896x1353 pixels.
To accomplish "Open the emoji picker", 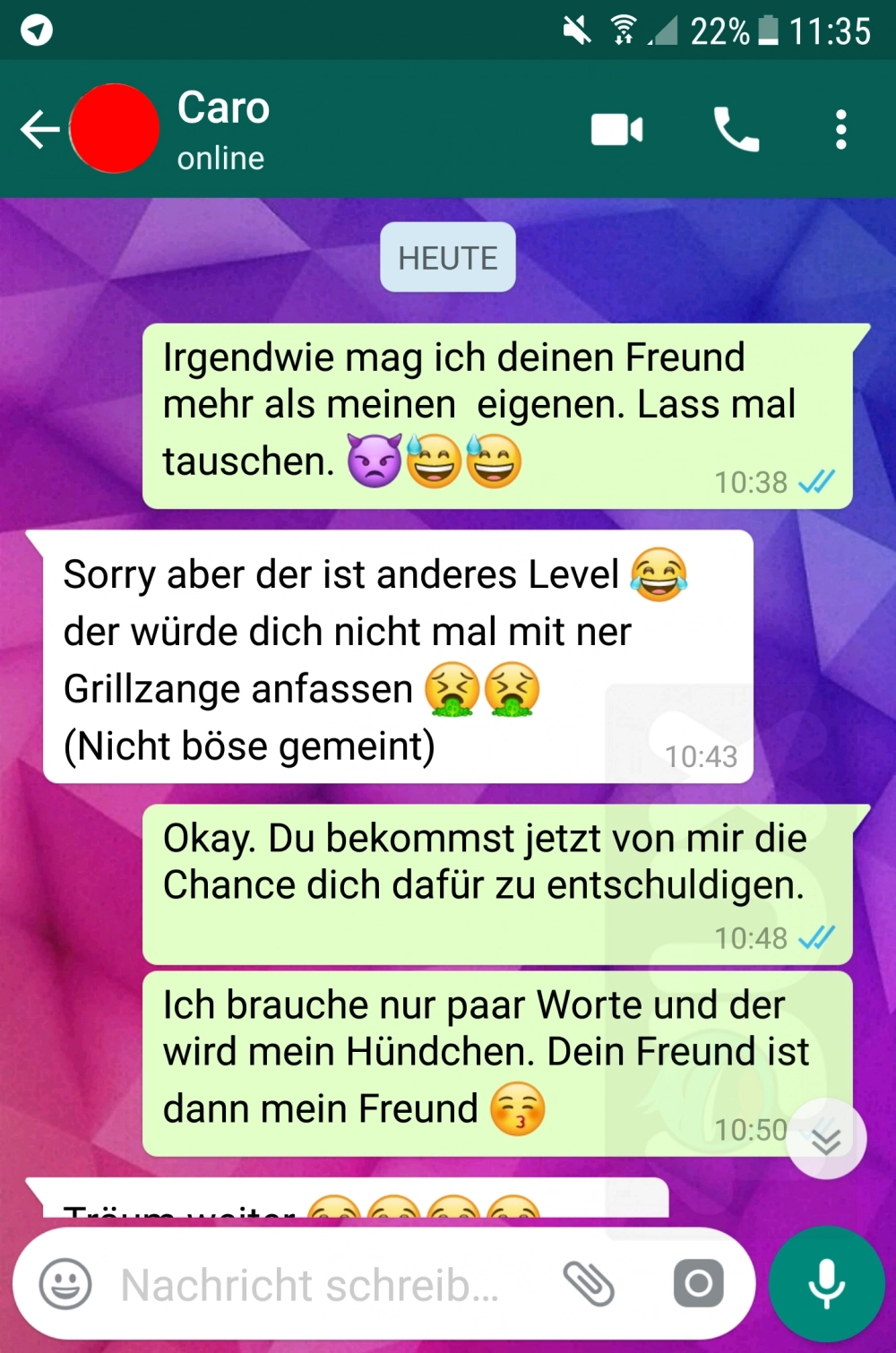I will pos(65,1284).
